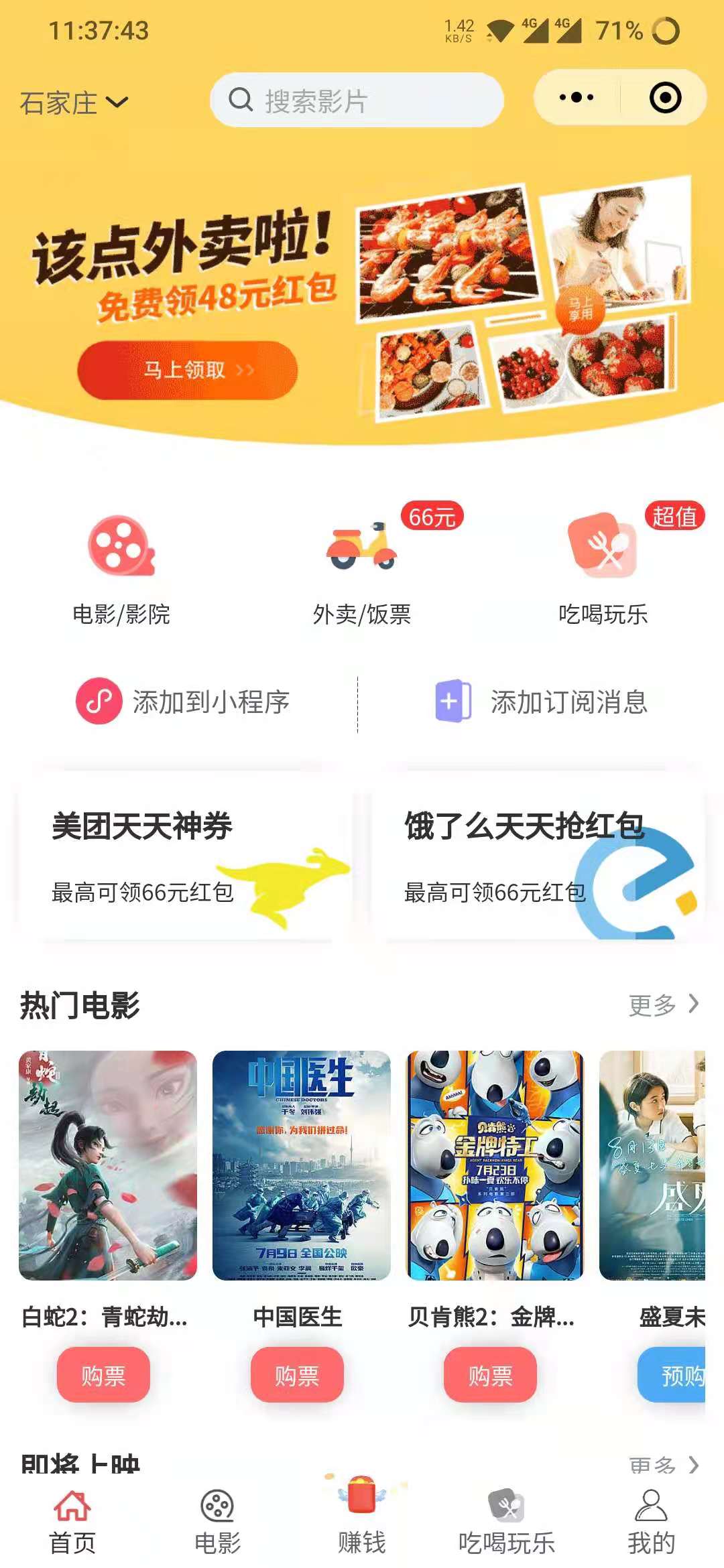Select 添加到小程序
The height and width of the screenshot is (1568, 724).
(183, 702)
